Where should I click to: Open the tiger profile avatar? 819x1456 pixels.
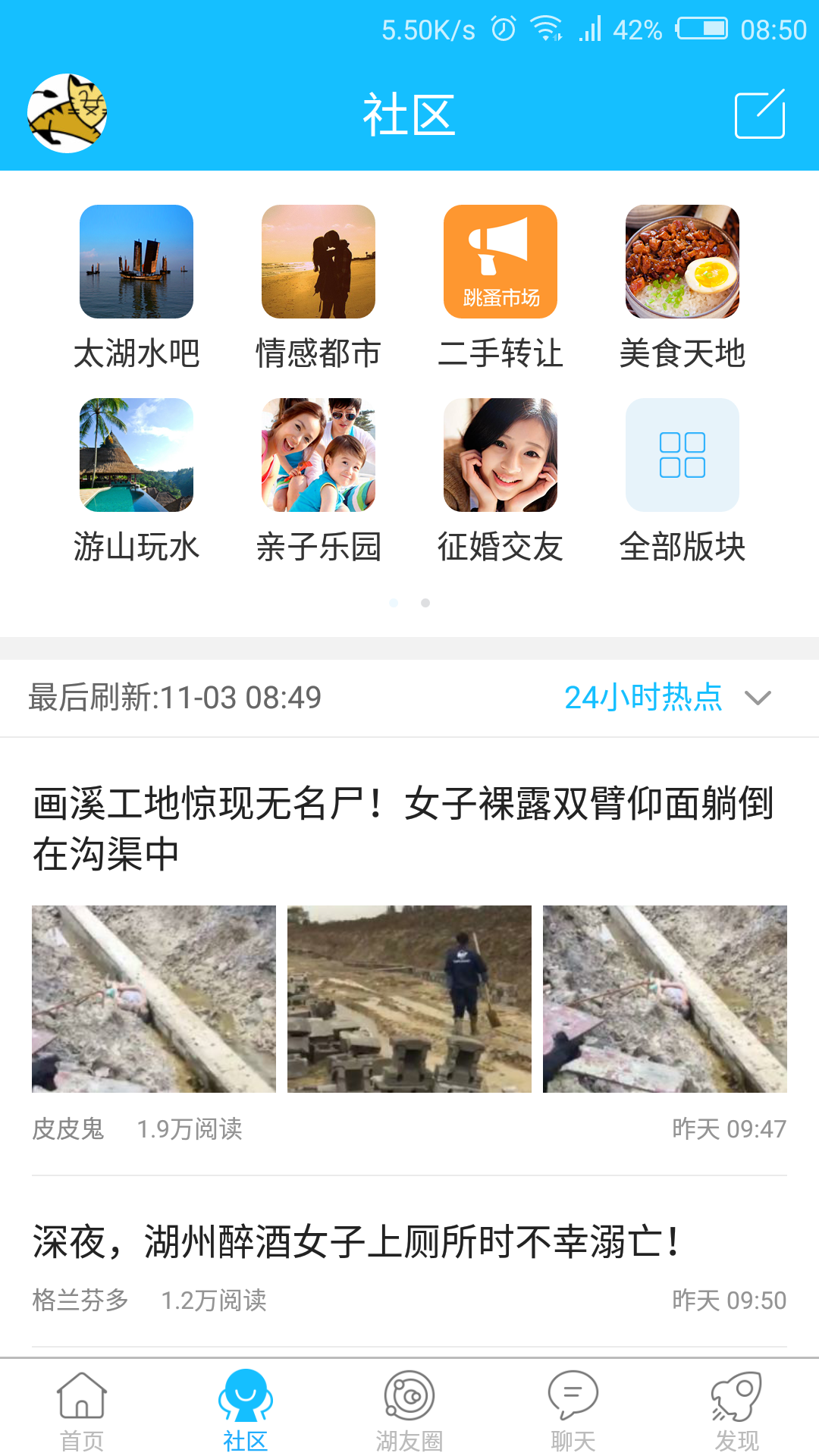click(x=67, y=113)
